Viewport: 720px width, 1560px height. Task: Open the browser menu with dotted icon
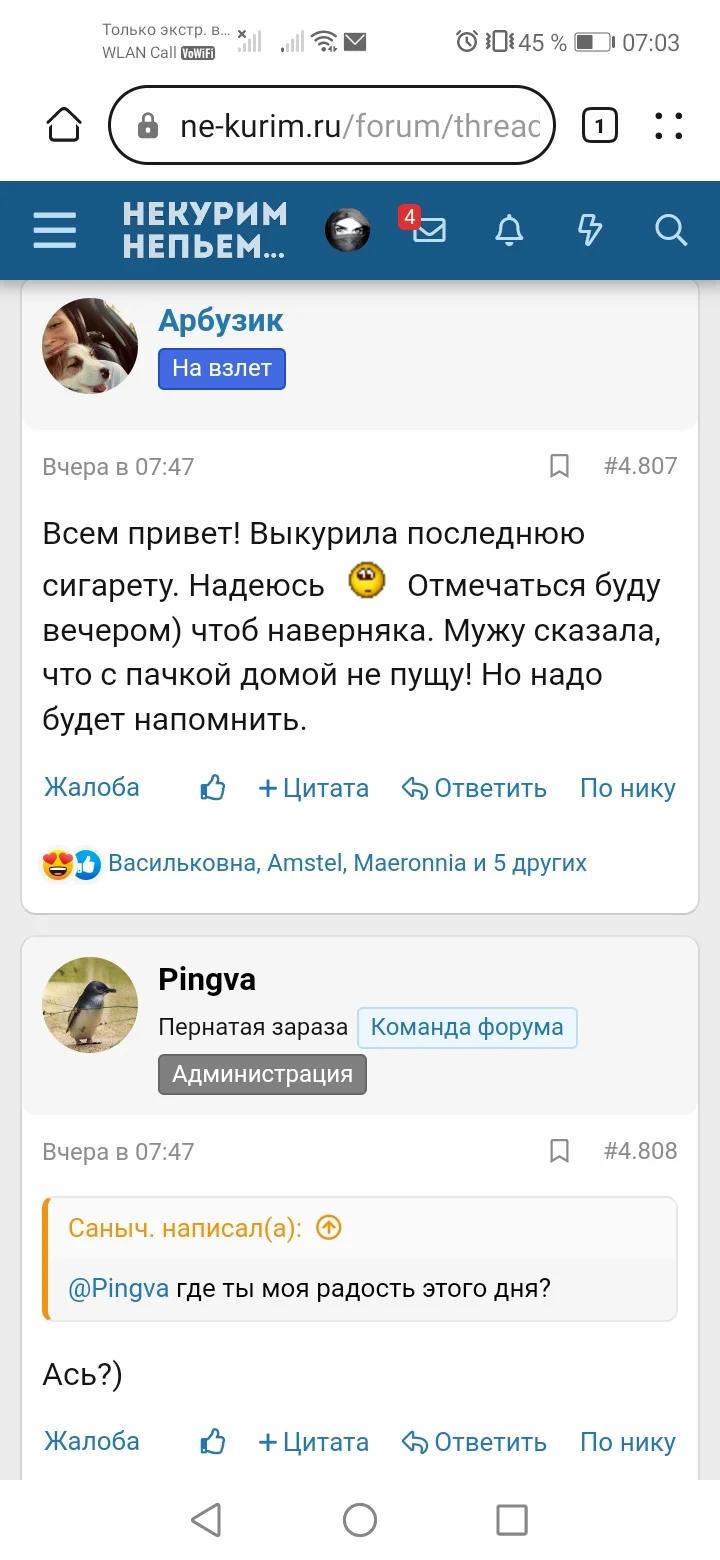668,124
